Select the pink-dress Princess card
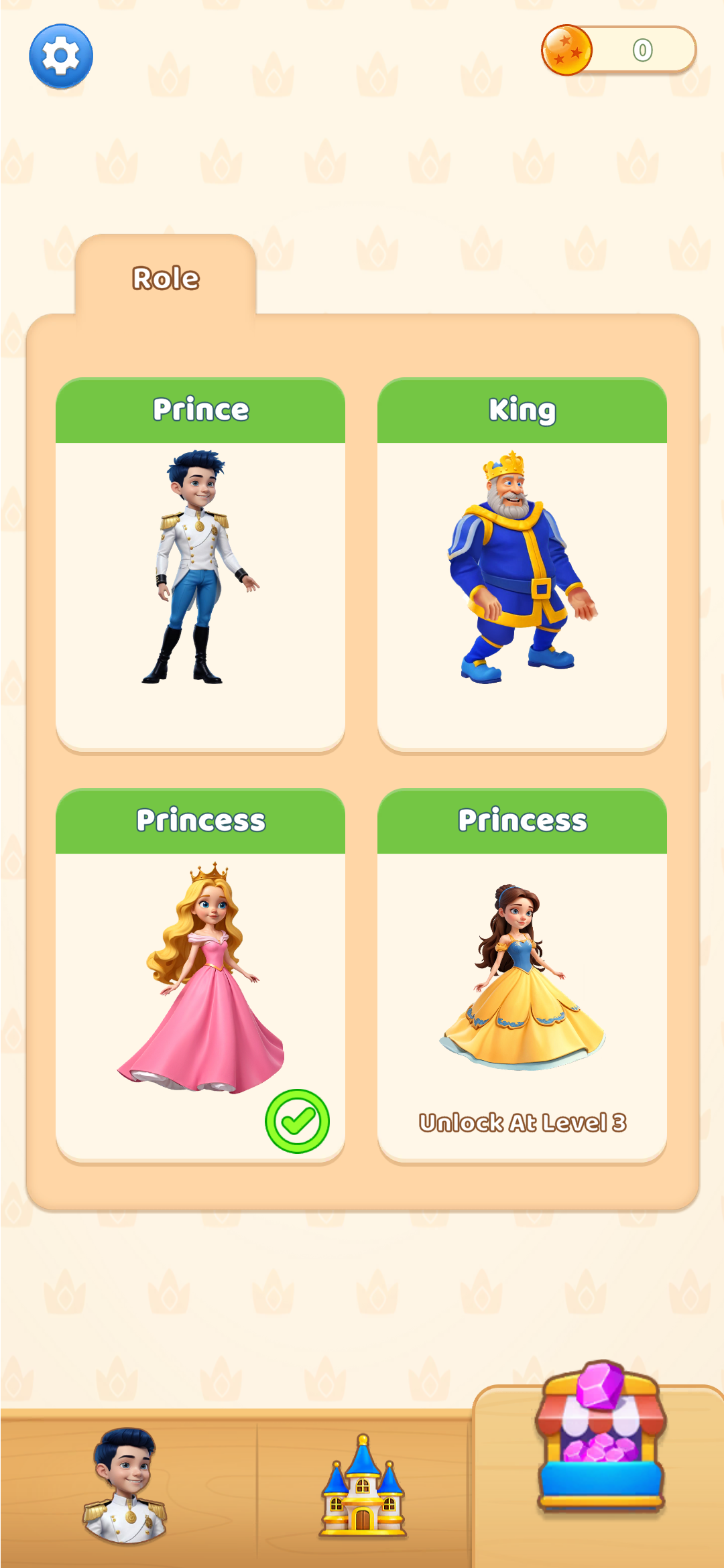724x1568 pixels. pyautogui.click(x=200, y=976)
